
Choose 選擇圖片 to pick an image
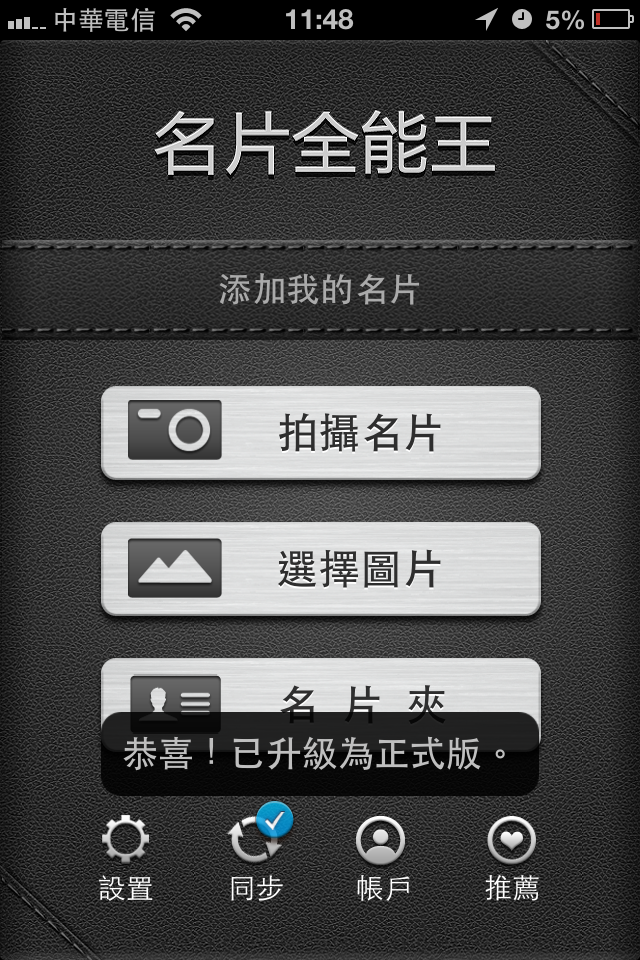coord(320,568)
